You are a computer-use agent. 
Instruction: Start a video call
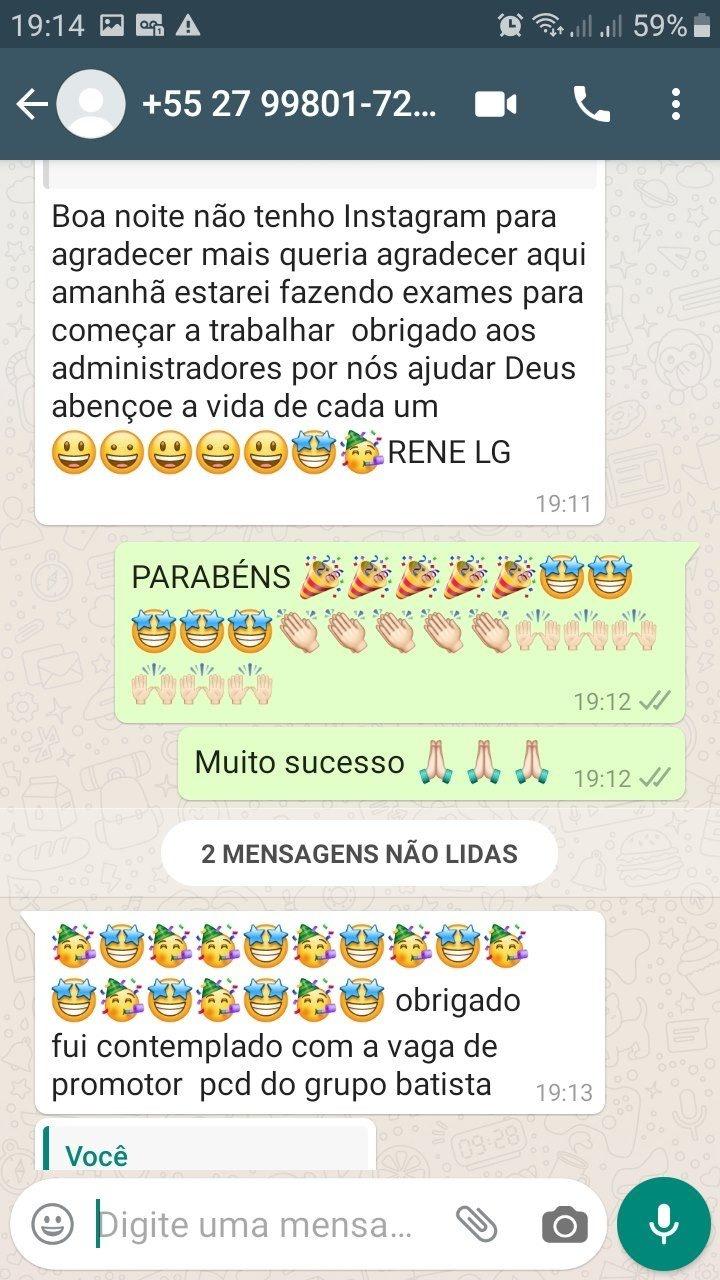[x=496, y=104]
